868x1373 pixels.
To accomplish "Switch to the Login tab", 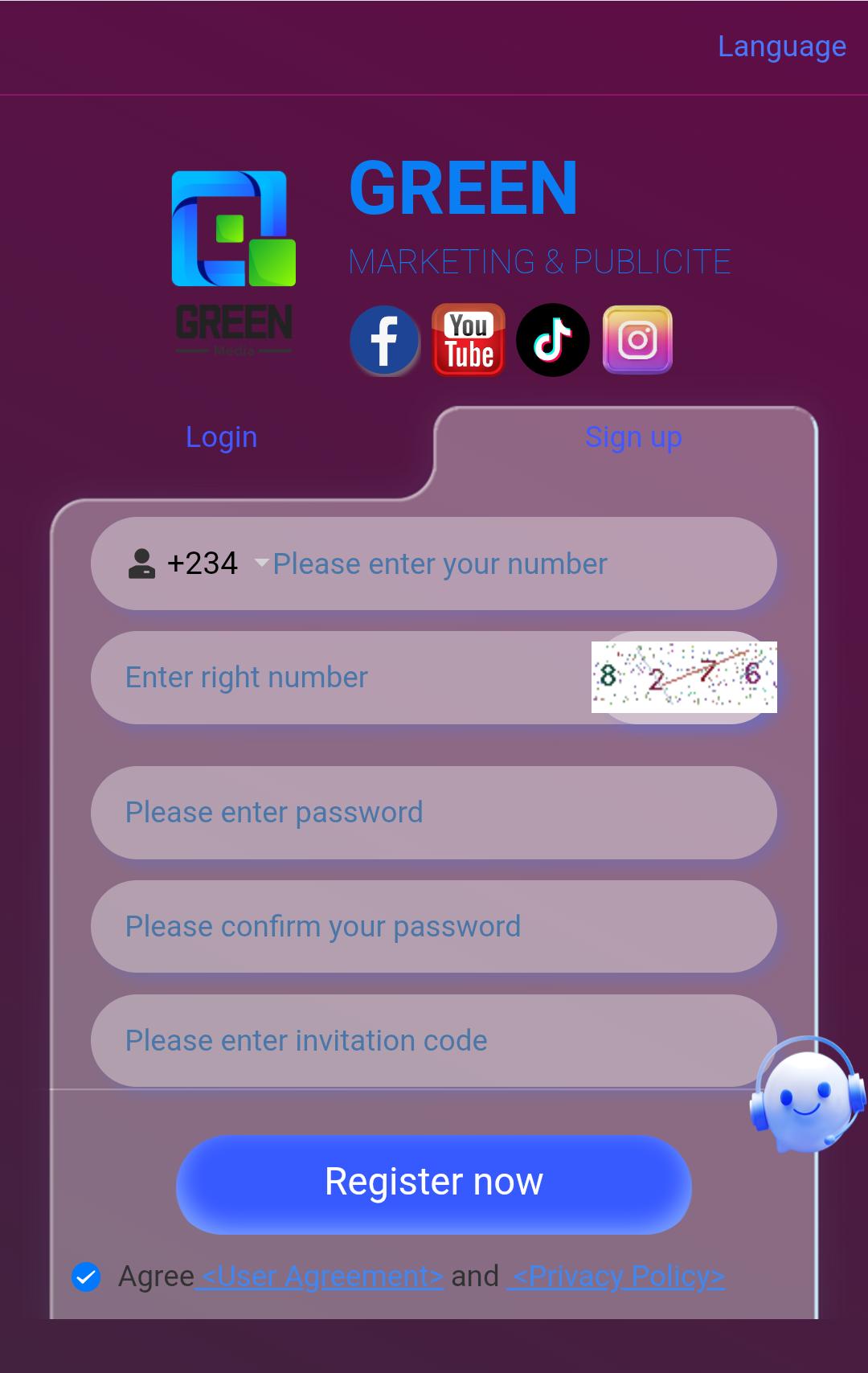I will pyautogui.click(x=221, y=437).
